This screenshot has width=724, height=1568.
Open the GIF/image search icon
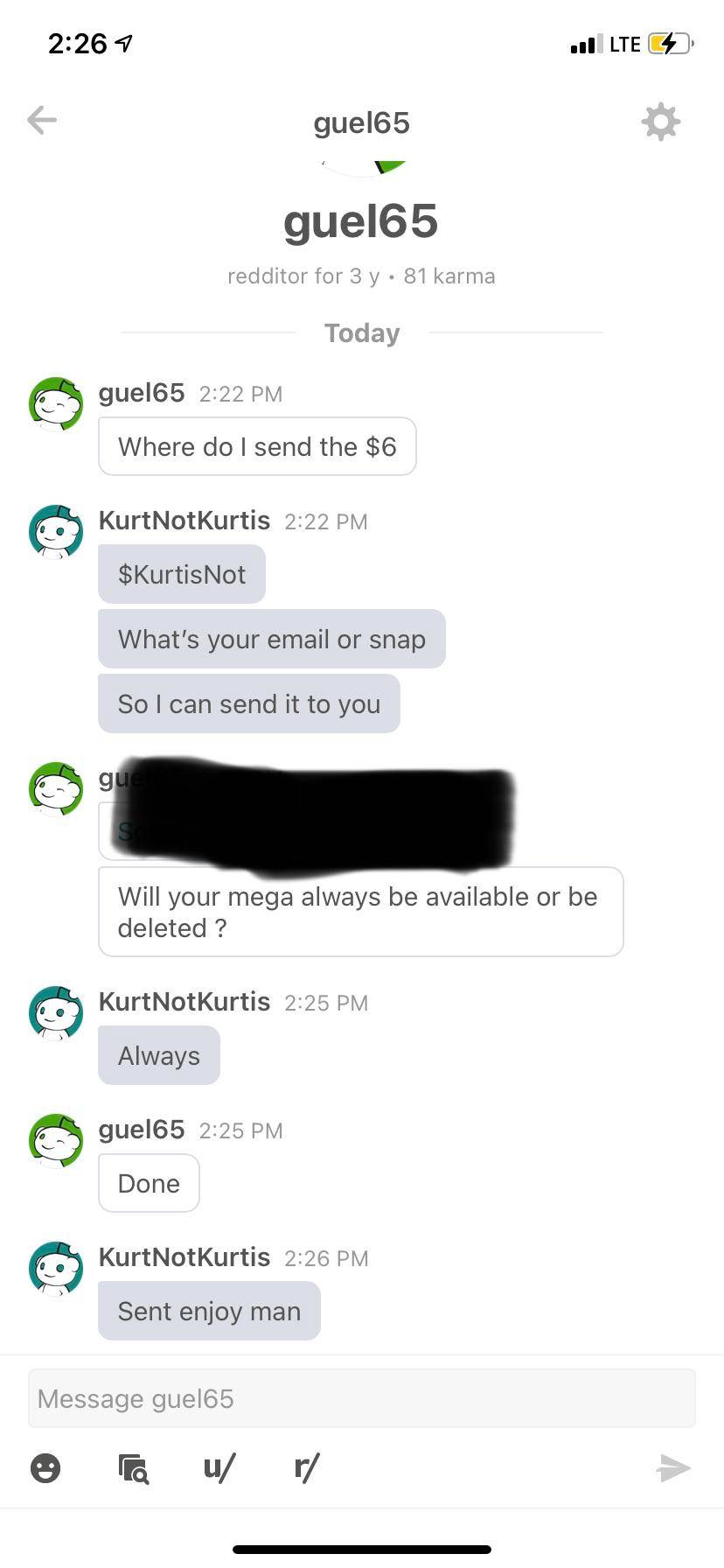pos(132,1468)
